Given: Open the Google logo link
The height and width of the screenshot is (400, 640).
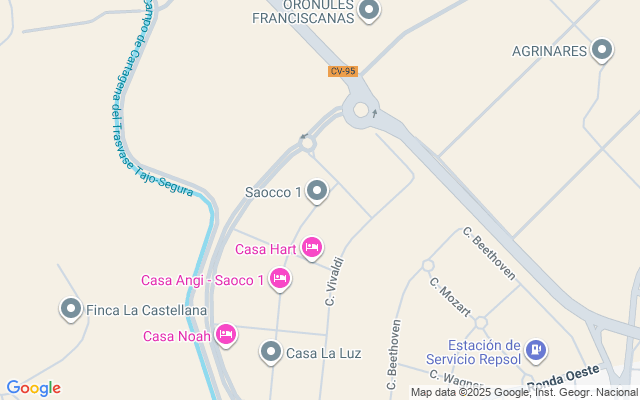Looking at the screenshot, I should click(33, 388).
